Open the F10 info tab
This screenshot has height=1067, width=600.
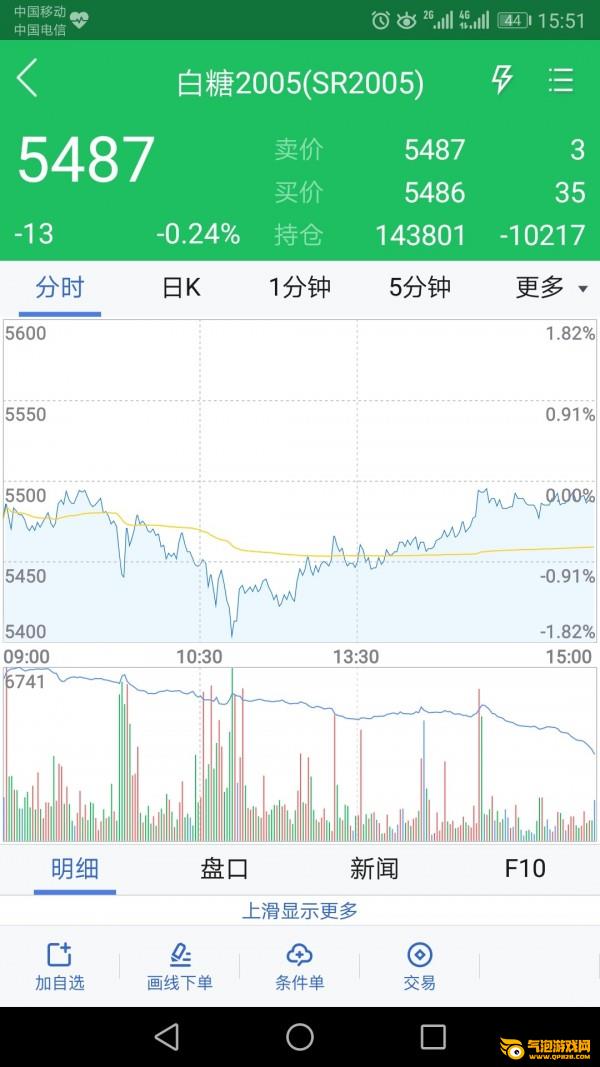524,868
